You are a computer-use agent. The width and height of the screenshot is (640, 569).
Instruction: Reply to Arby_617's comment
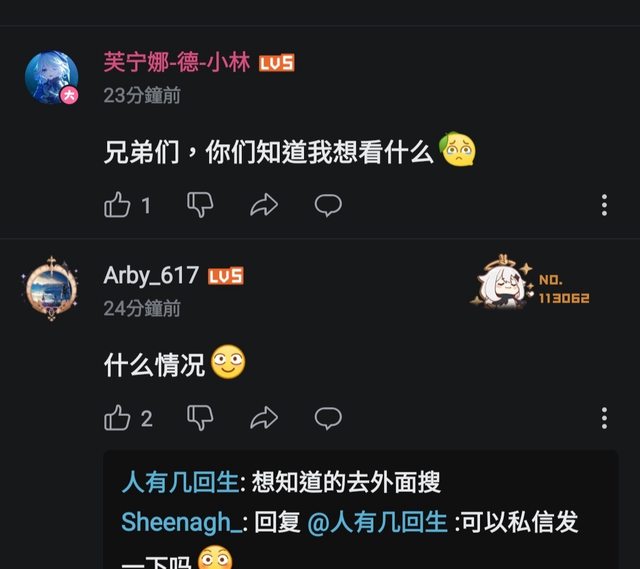click(328, 418)
